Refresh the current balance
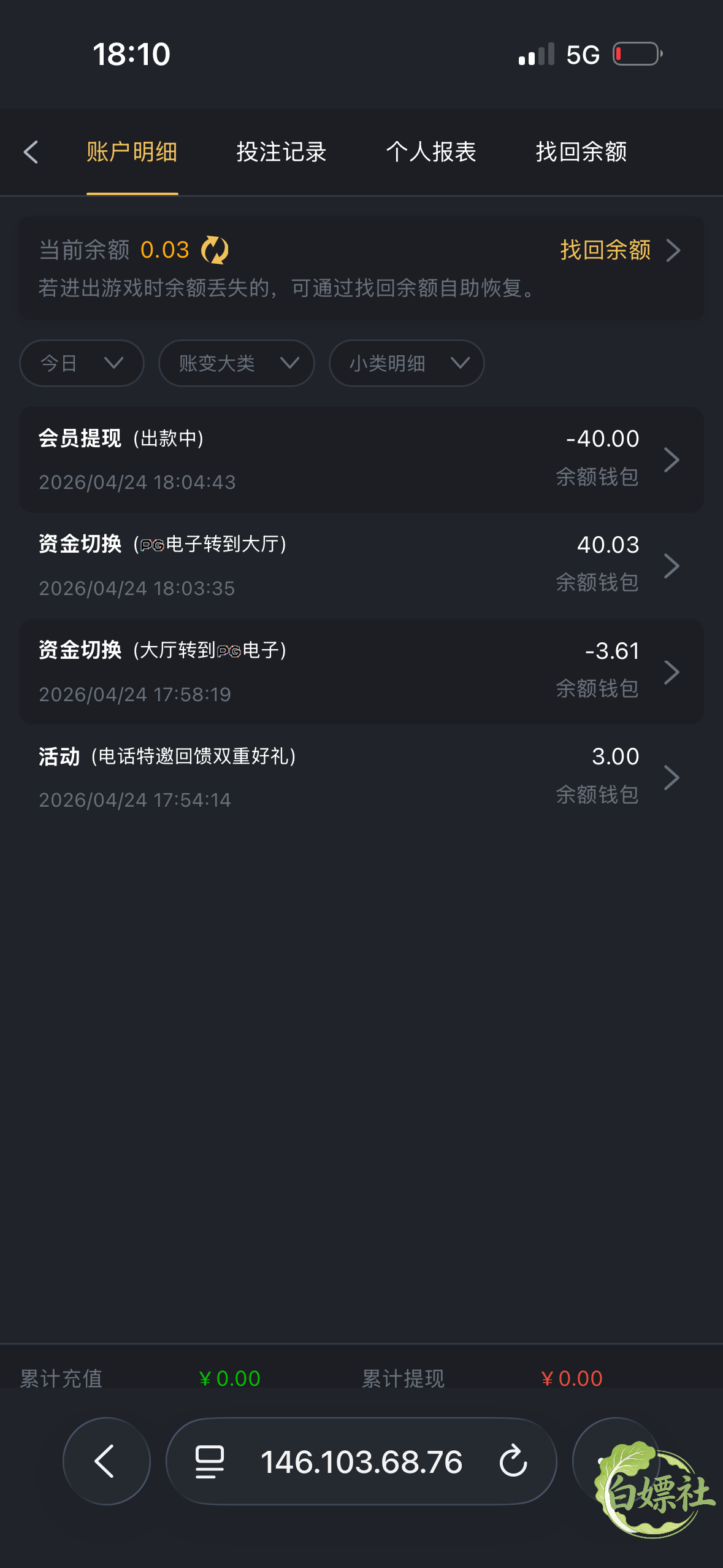Viewport: 723px width, 1568px height. tap(215, 250)
